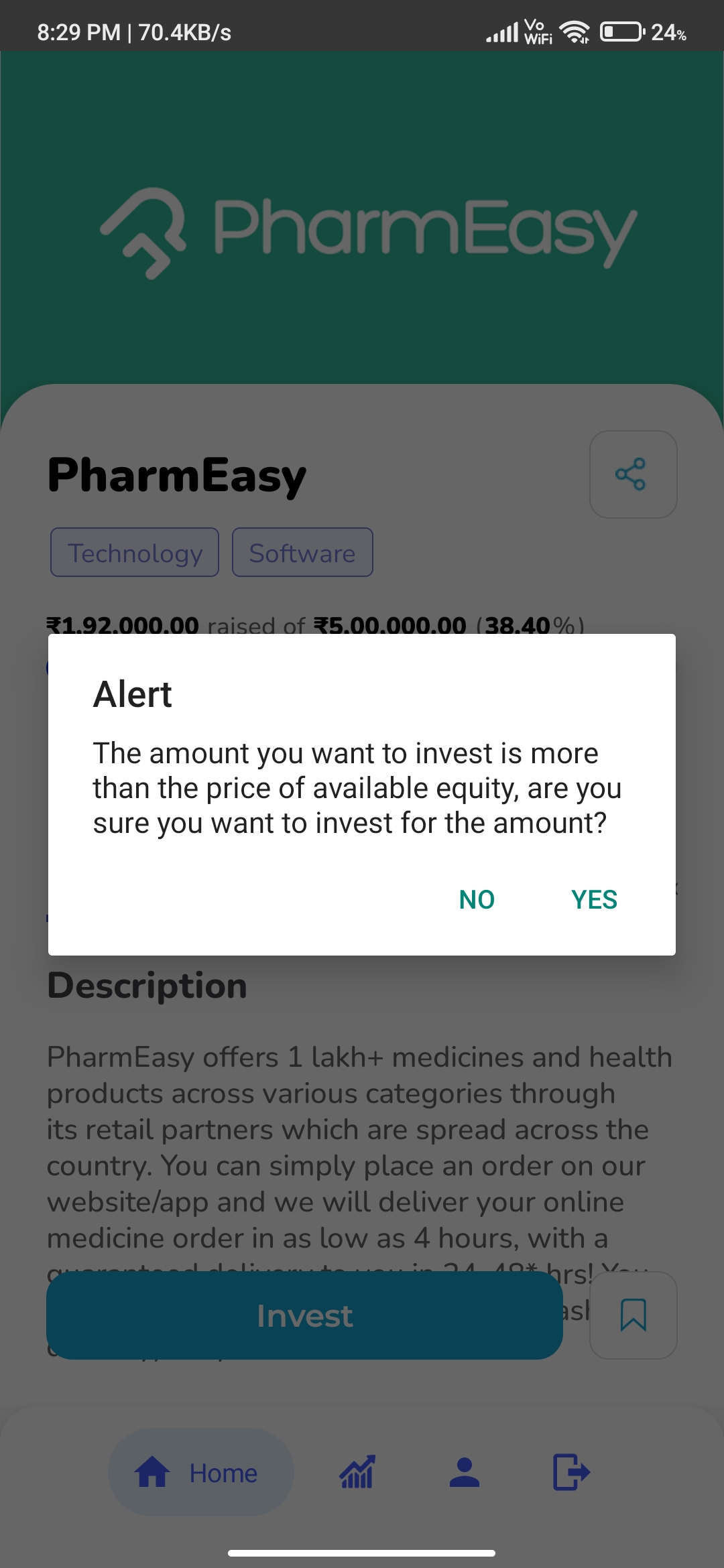
Task: Toggle the Software category chip
Action: click(x=302, y=552)
